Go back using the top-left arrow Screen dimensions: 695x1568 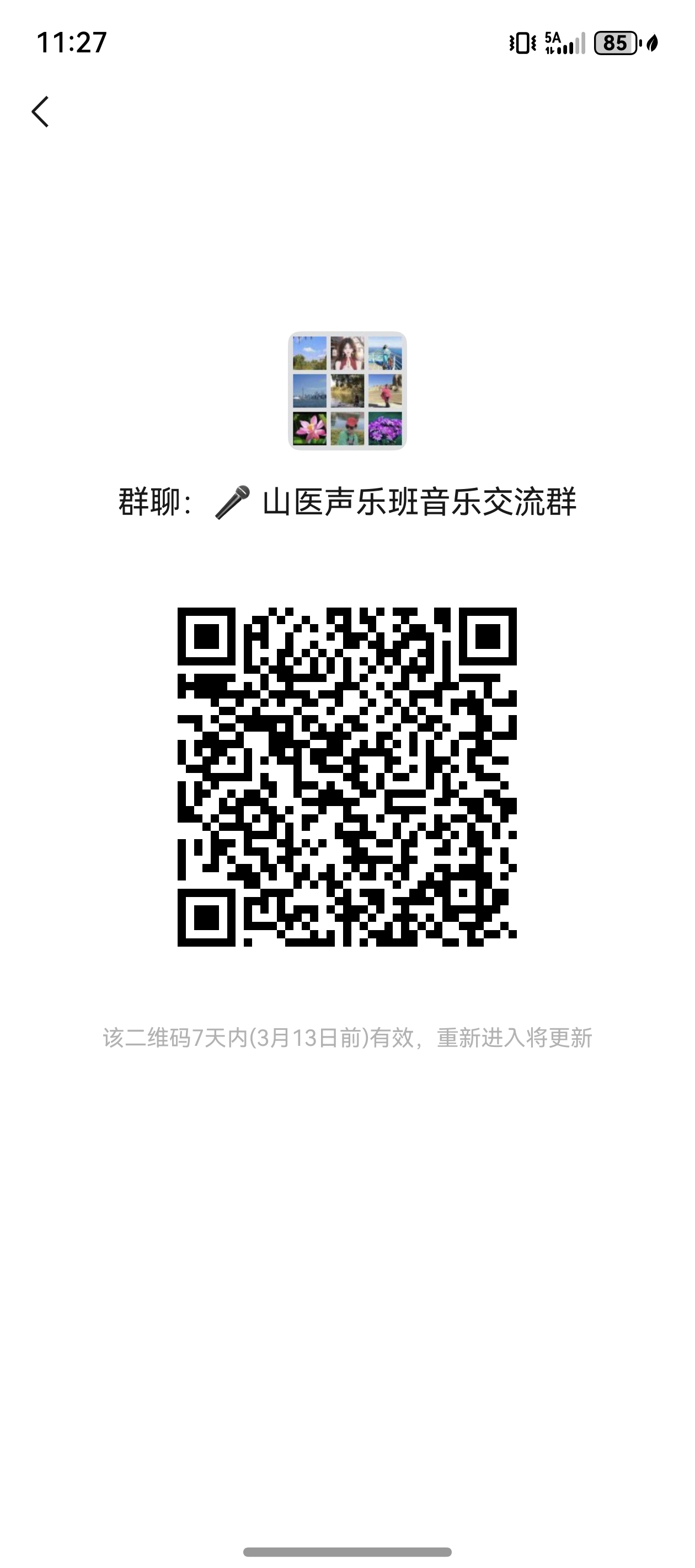click(40, 112)
